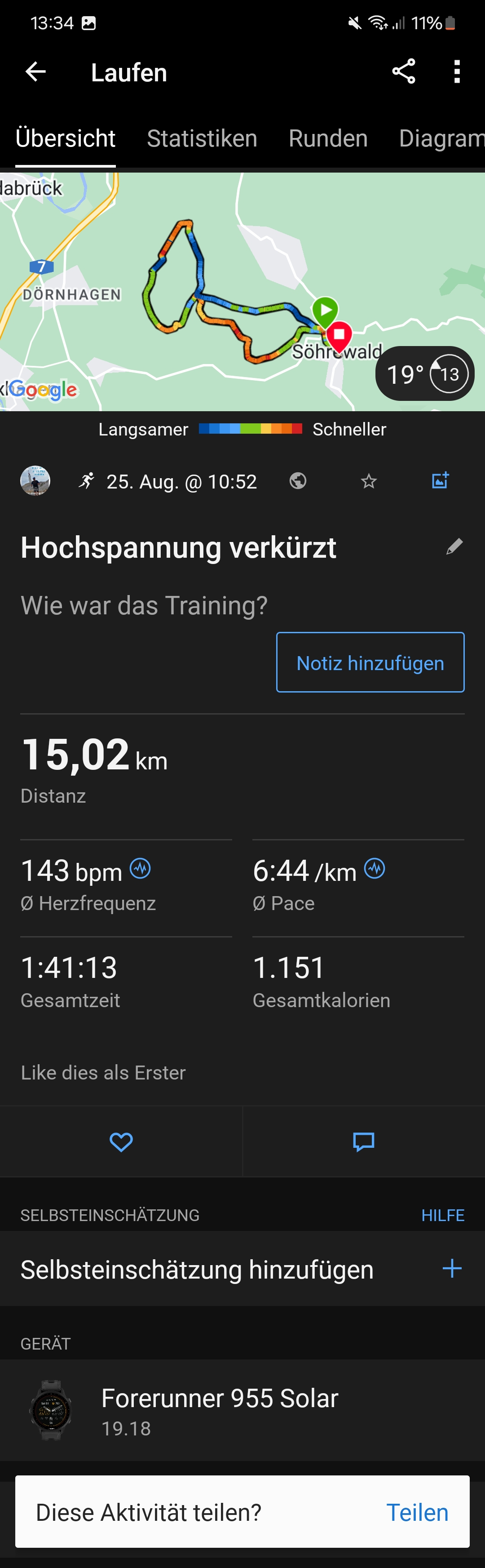Image resolution: width=485 pixels, height=1568 pixels.
Task: Change activity privacy via globe icon
Action: [298, 481]
